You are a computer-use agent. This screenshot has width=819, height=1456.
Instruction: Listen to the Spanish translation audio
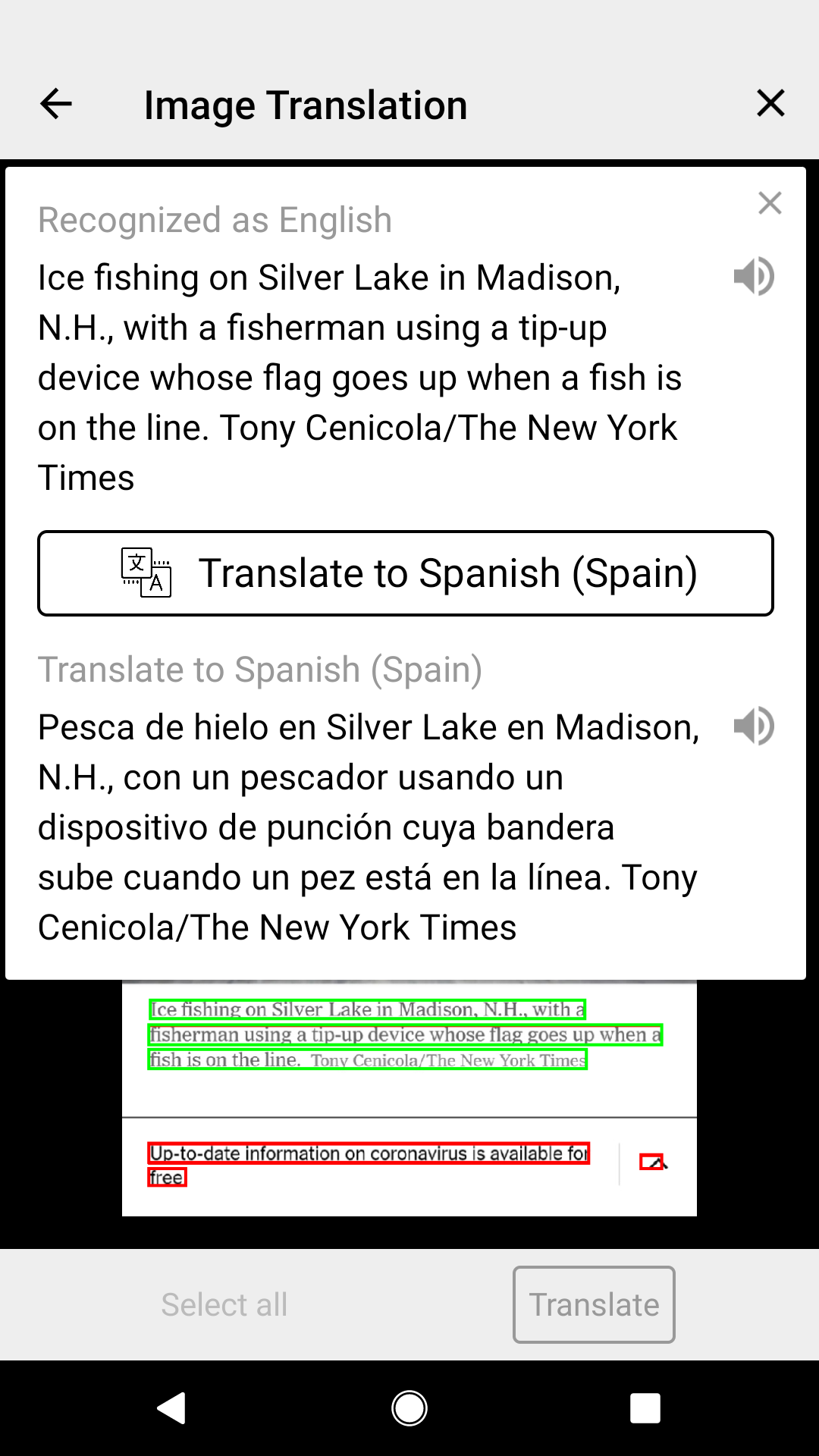[754, 726]
